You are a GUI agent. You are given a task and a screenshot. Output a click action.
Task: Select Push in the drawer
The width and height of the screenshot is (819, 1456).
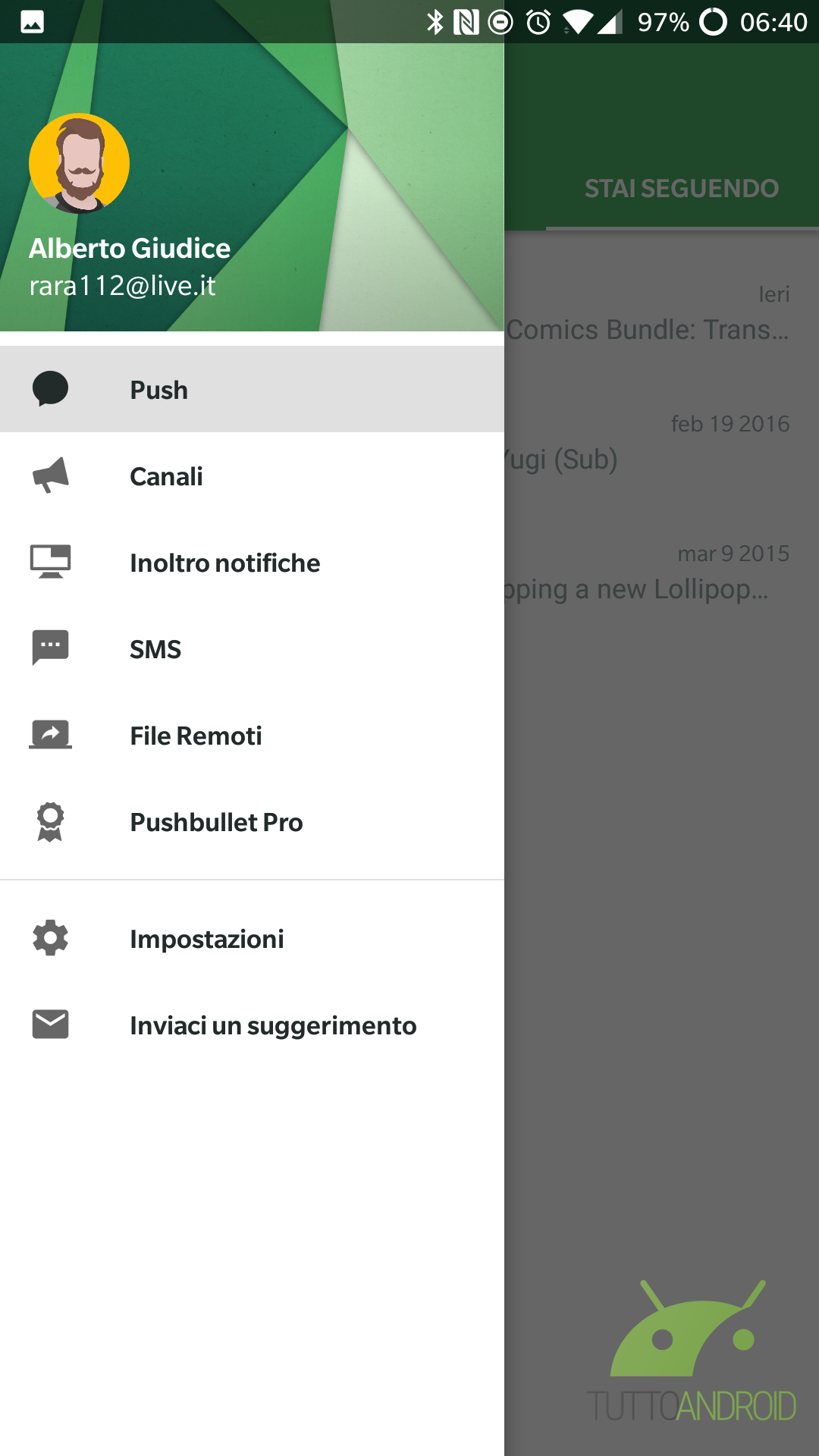[x=252, y=390]
